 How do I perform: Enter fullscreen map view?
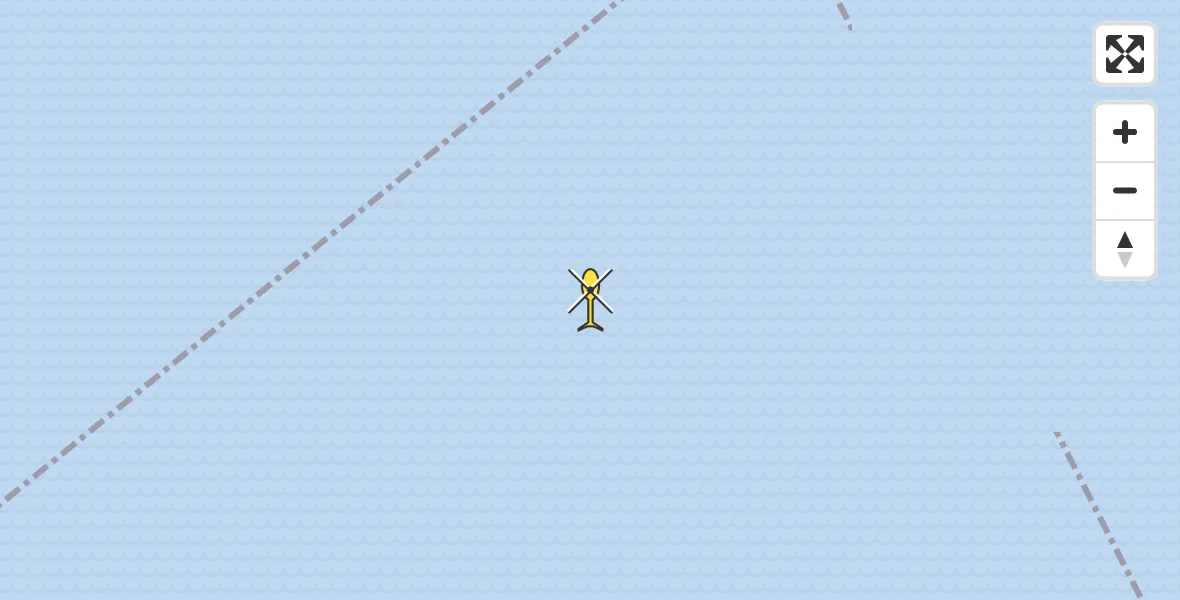[1124, 54]
